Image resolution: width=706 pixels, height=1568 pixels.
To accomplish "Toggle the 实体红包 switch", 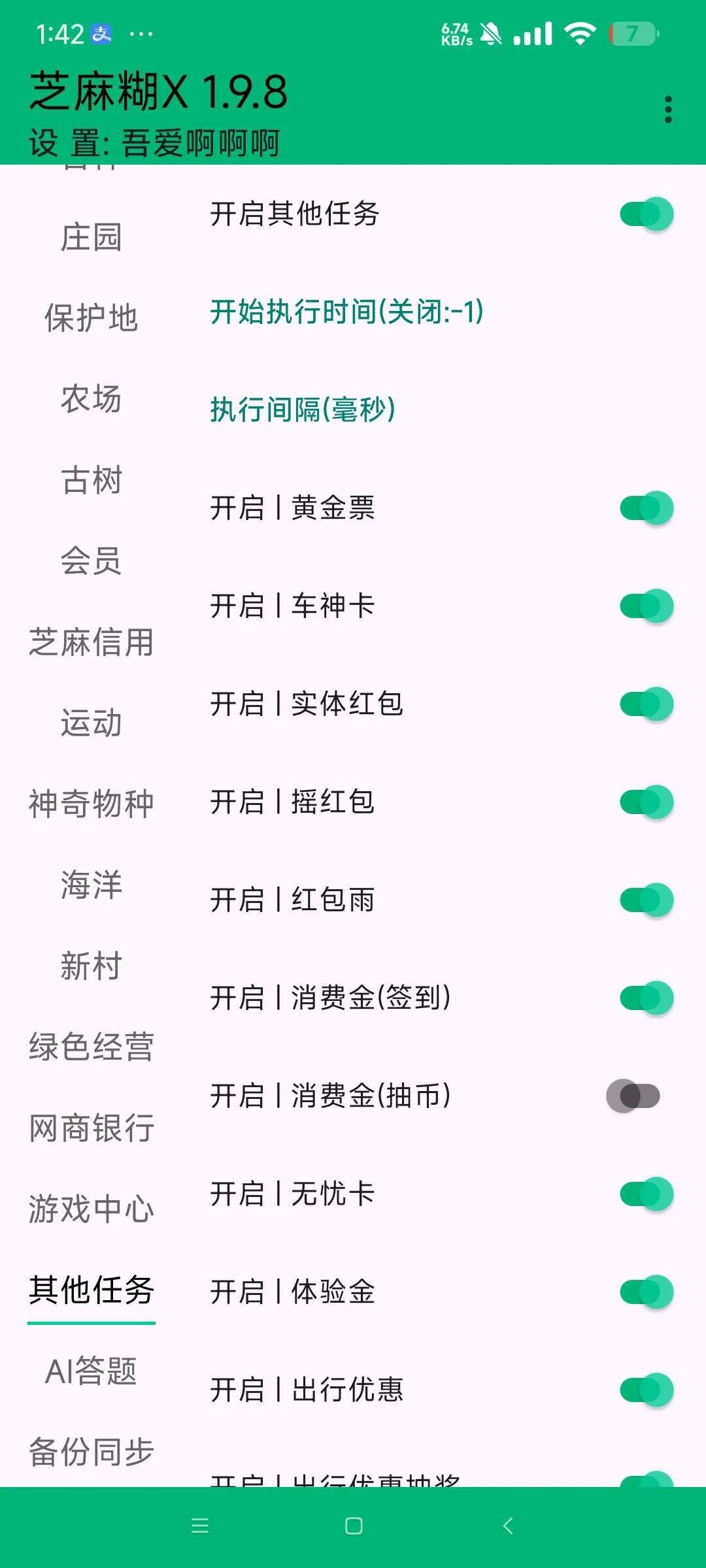I will point(646,704).
